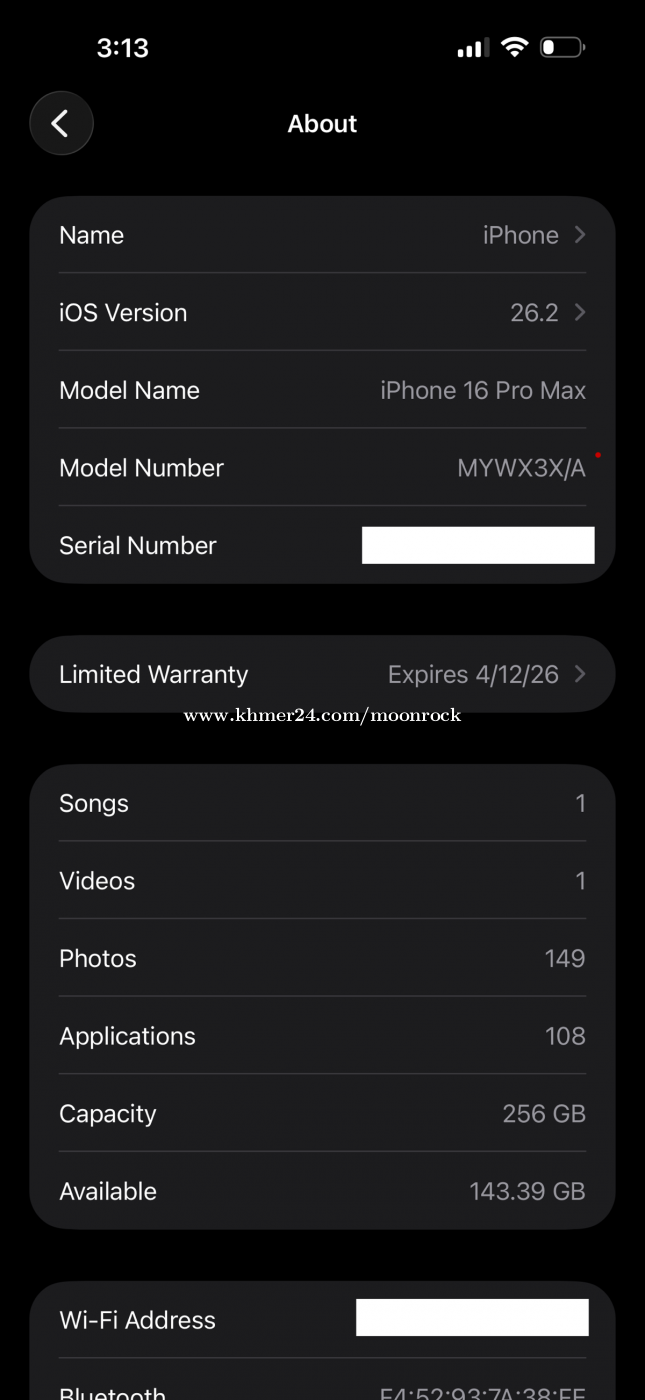Open the Name row to rename device

click(322, 235)
